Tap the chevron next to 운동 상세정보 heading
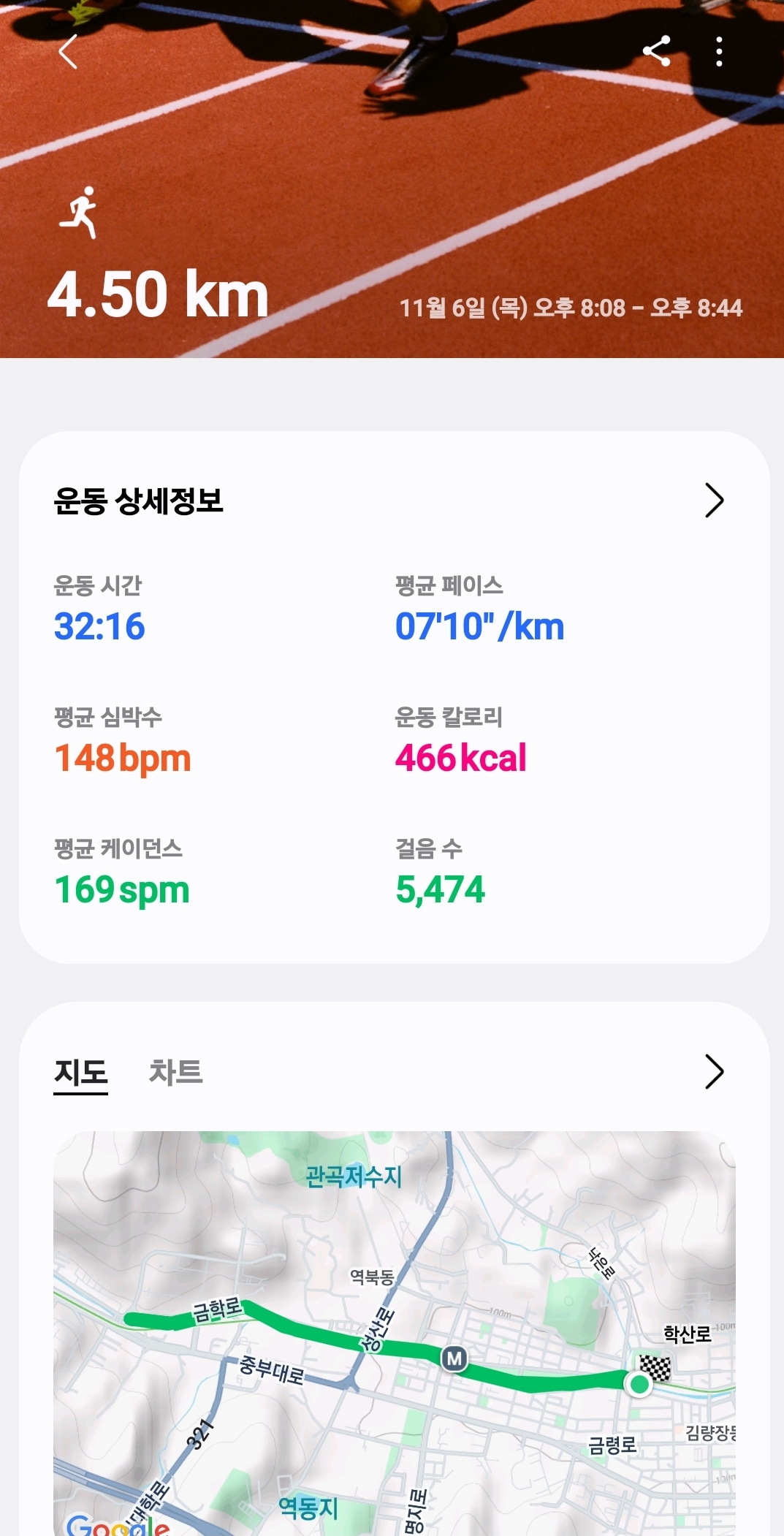This screenshot has height=1536, width=784. [715, 500]
